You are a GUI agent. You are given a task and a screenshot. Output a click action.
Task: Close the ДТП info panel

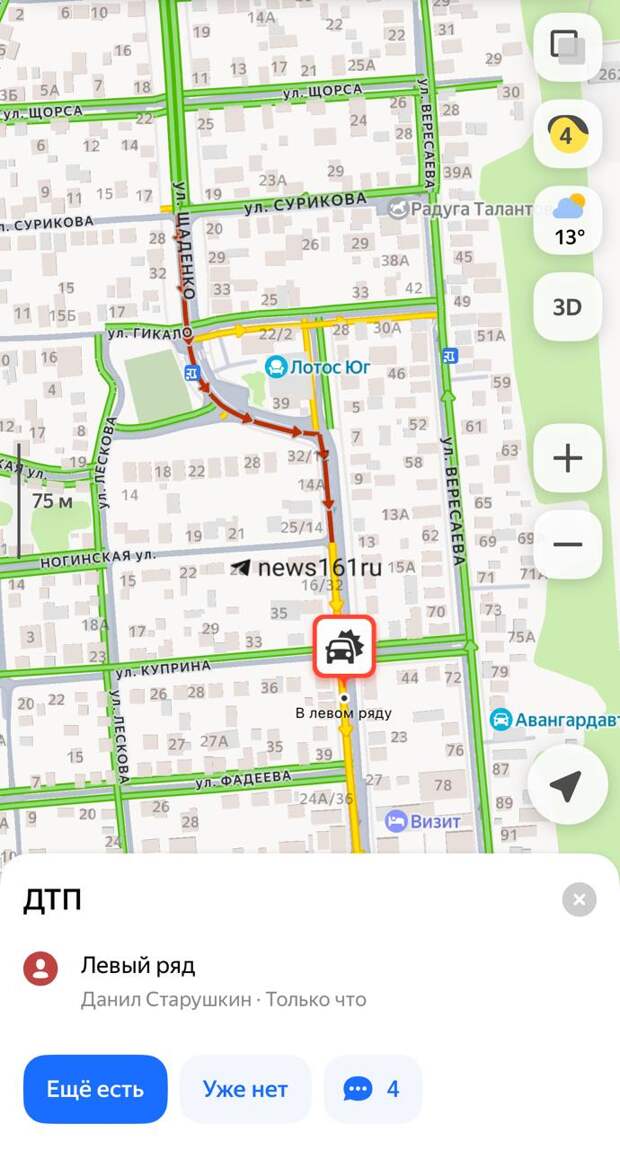[x=579, y=899]
